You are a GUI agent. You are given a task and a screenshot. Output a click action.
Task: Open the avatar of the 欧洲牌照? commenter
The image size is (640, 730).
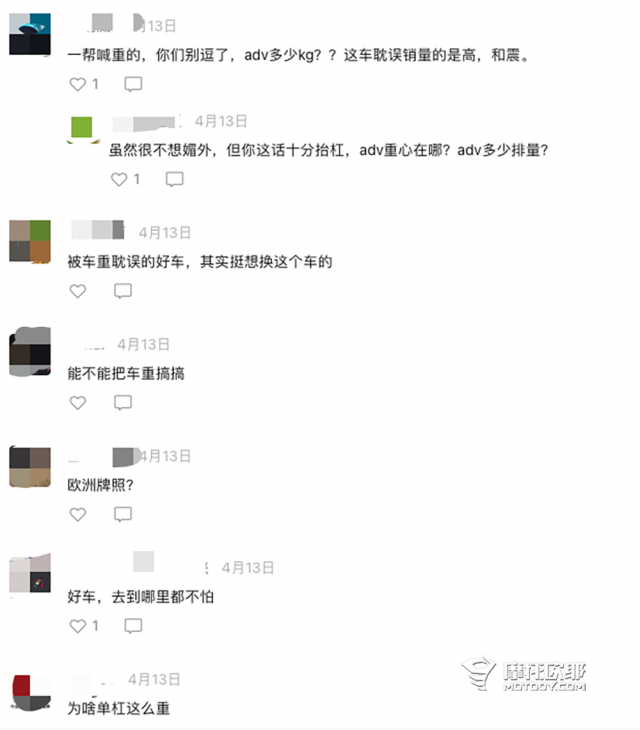click(x=30, y=467)
